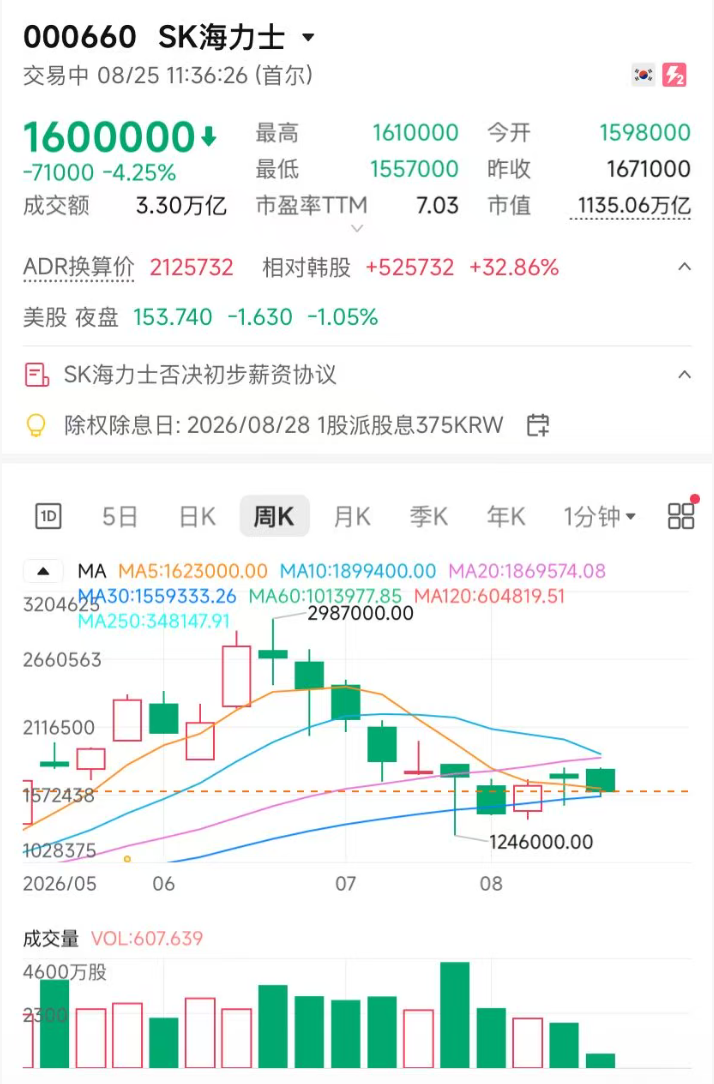Collapse the MA indicator legend

[x=44, y=571]
